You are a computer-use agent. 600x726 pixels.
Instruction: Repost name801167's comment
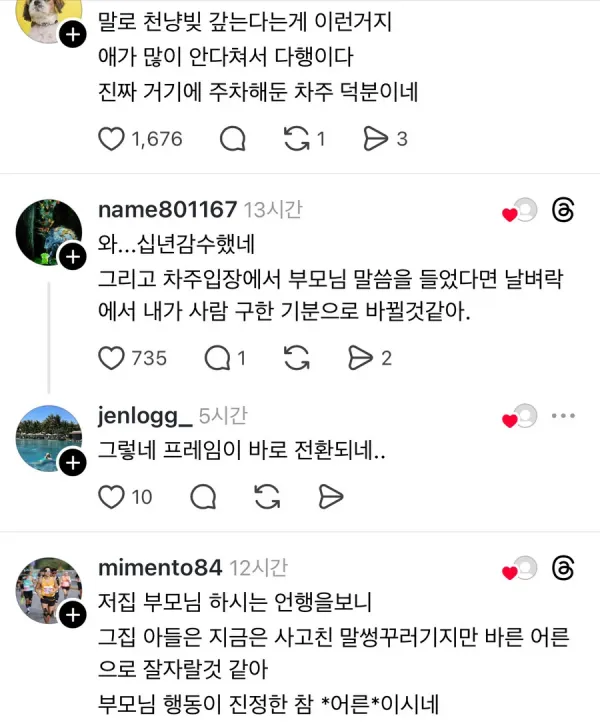pyautogui.click(x=297, y=357)
